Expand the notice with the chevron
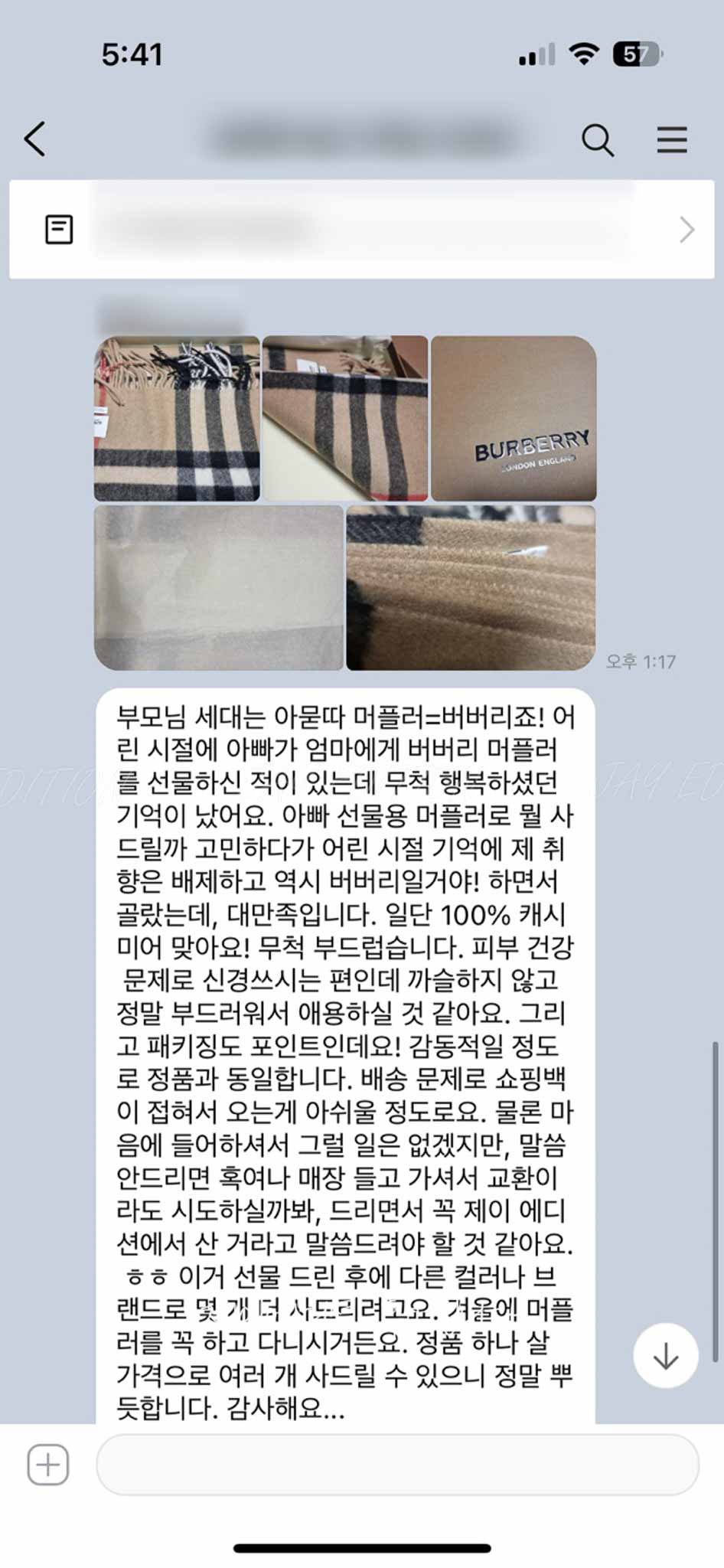The width and height of the screenshot is (724, 1568). click(686, 229)
